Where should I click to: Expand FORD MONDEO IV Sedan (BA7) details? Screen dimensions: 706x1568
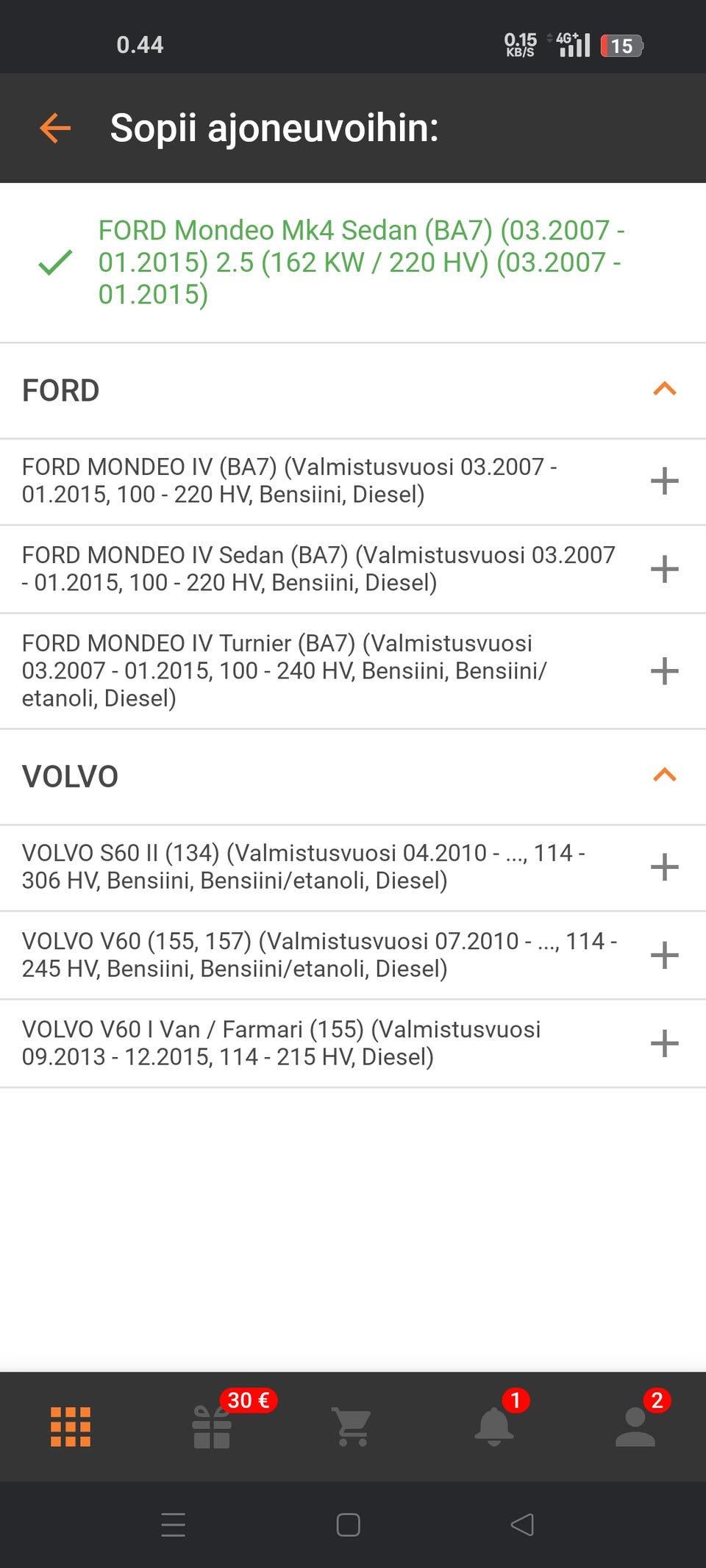pos(664,569)
